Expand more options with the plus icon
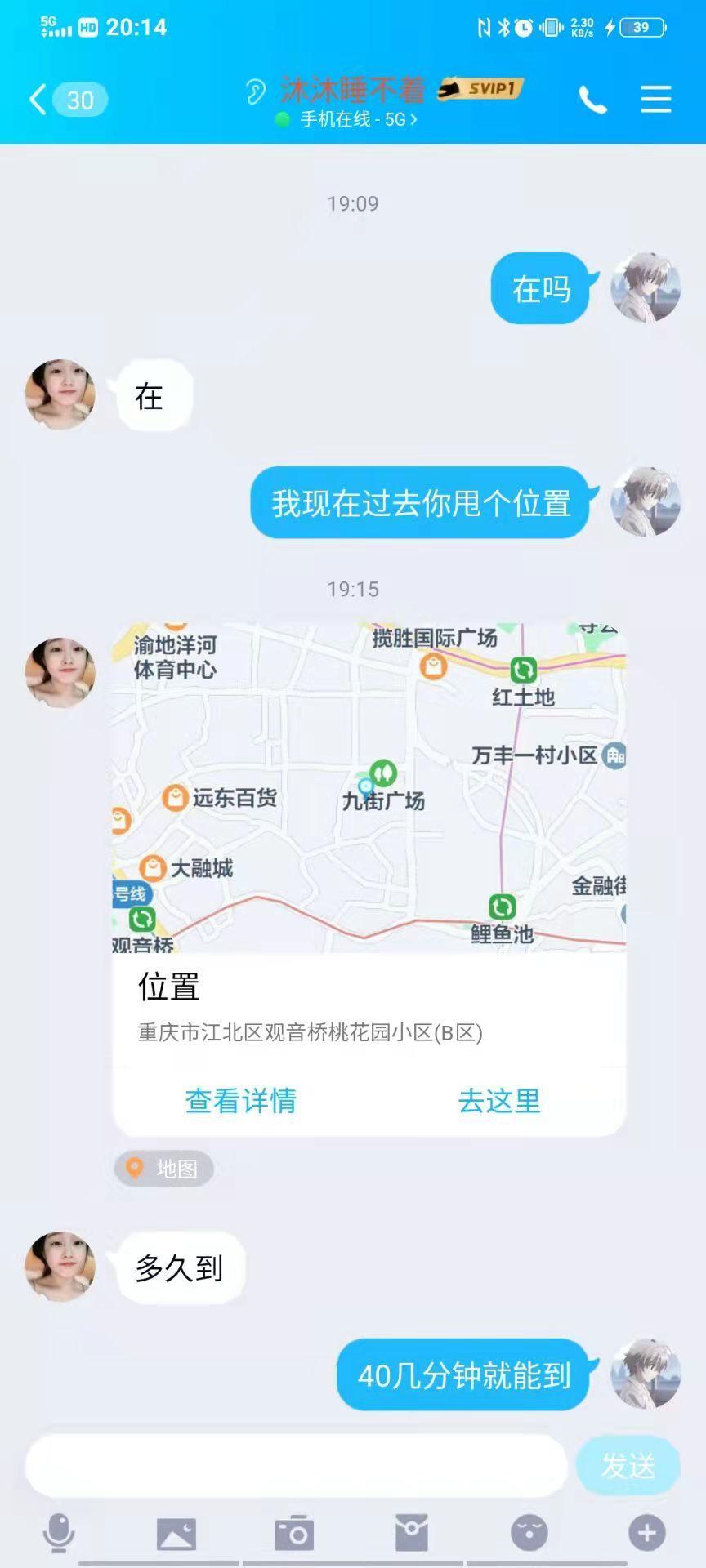The width and height of the screenshot is (706, 1568). coord(646,1533)
